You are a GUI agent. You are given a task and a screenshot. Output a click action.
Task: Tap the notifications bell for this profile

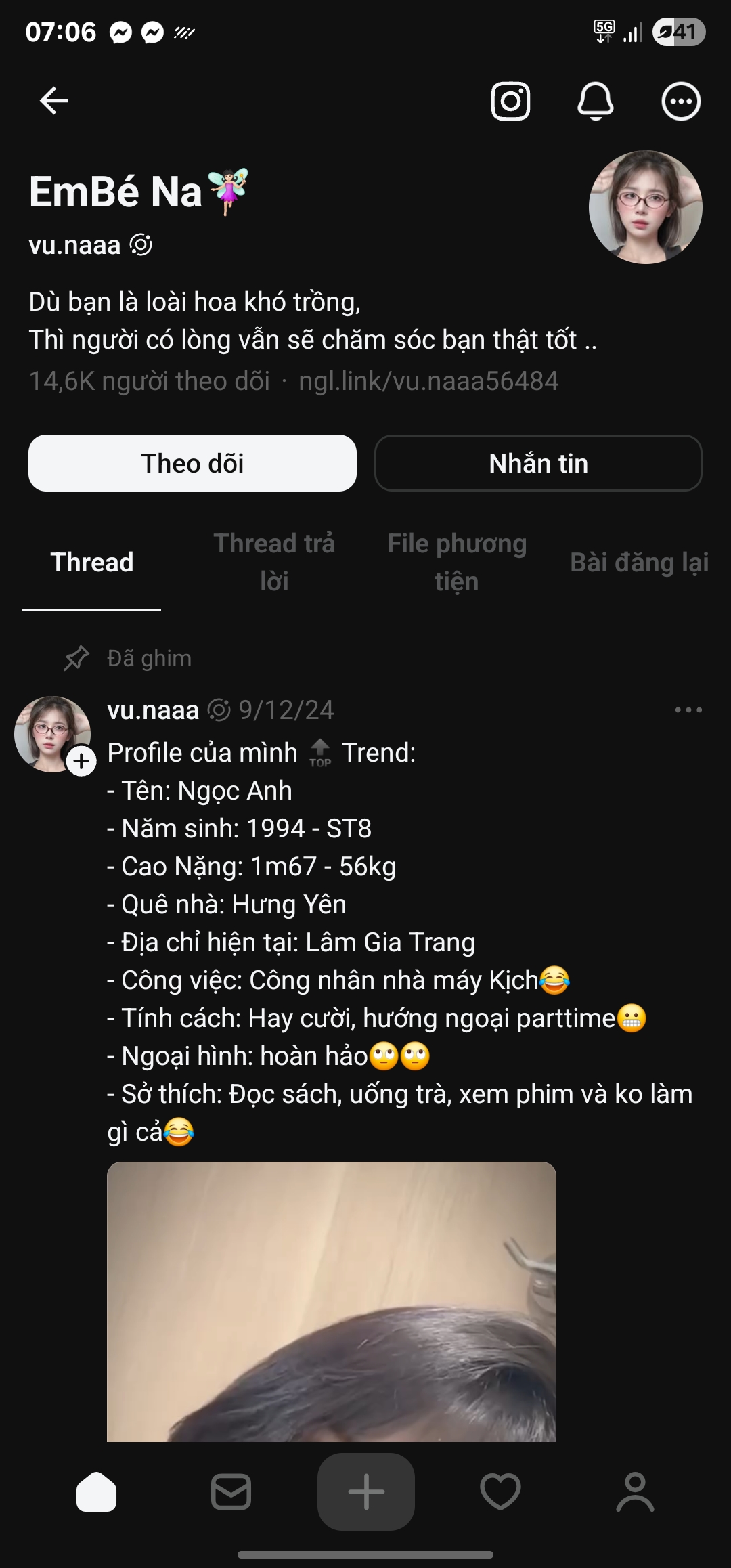[x=595, y=102]
